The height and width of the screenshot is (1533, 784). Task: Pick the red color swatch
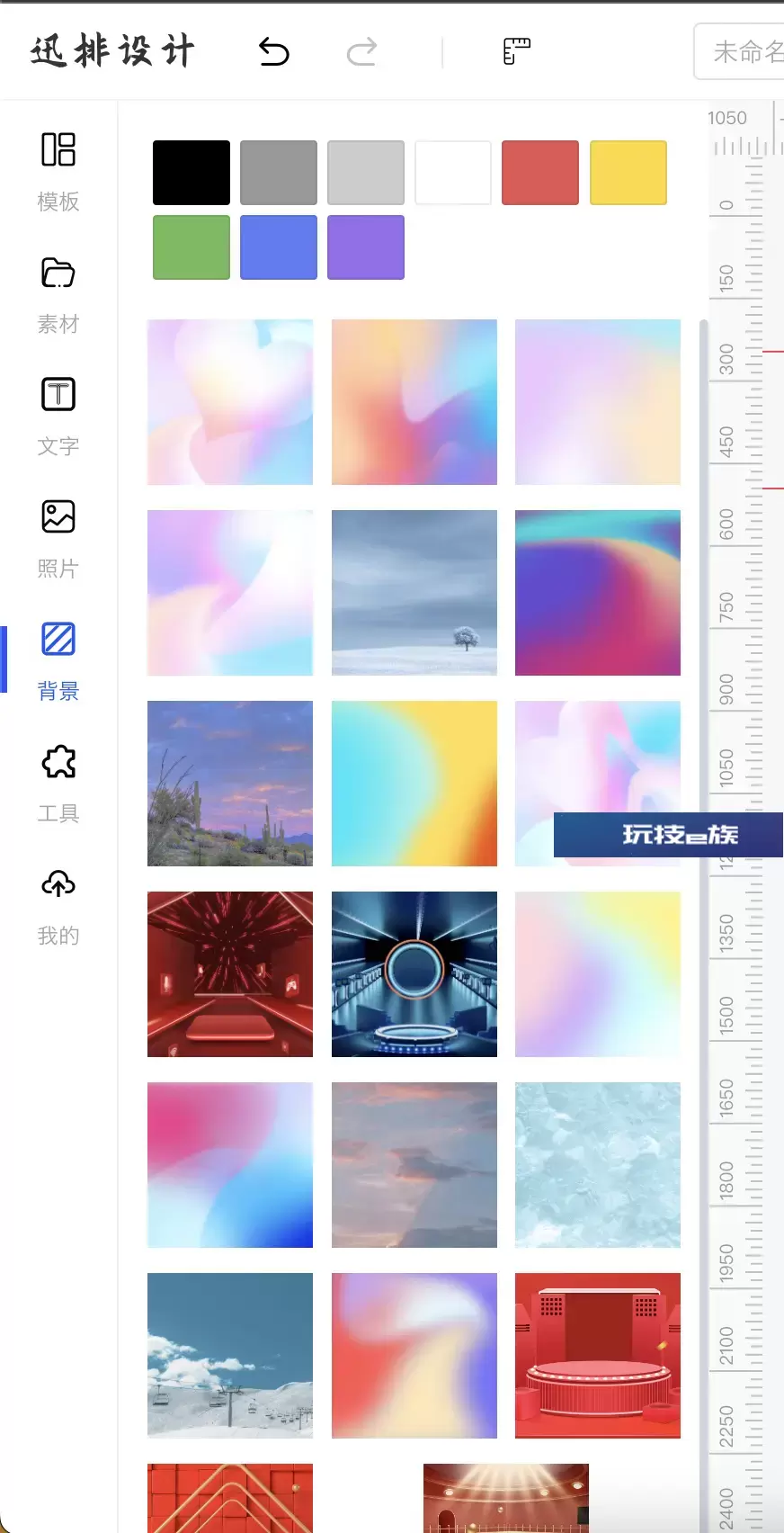(540, 173)
